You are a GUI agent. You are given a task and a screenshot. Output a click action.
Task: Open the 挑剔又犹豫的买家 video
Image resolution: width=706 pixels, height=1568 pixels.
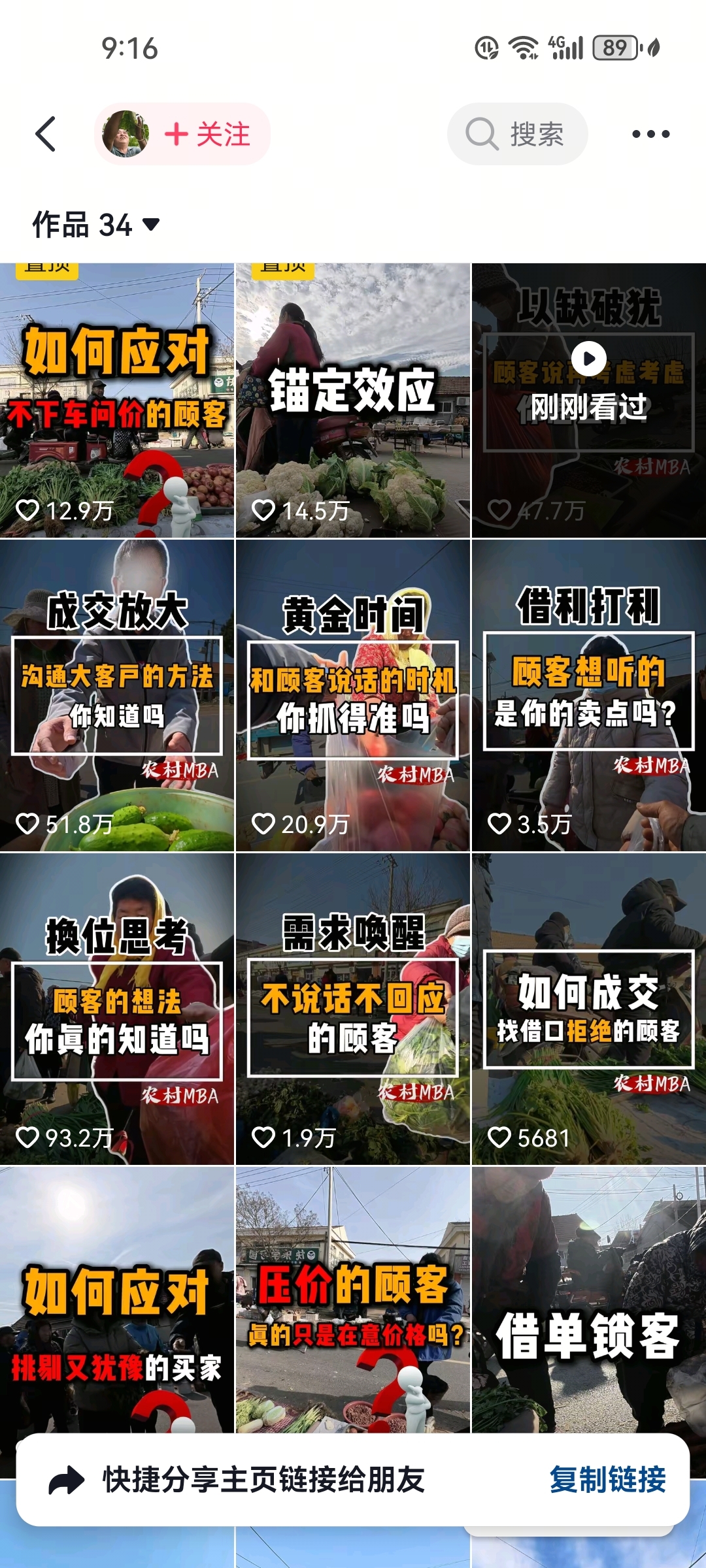[x=117, y=1300]
